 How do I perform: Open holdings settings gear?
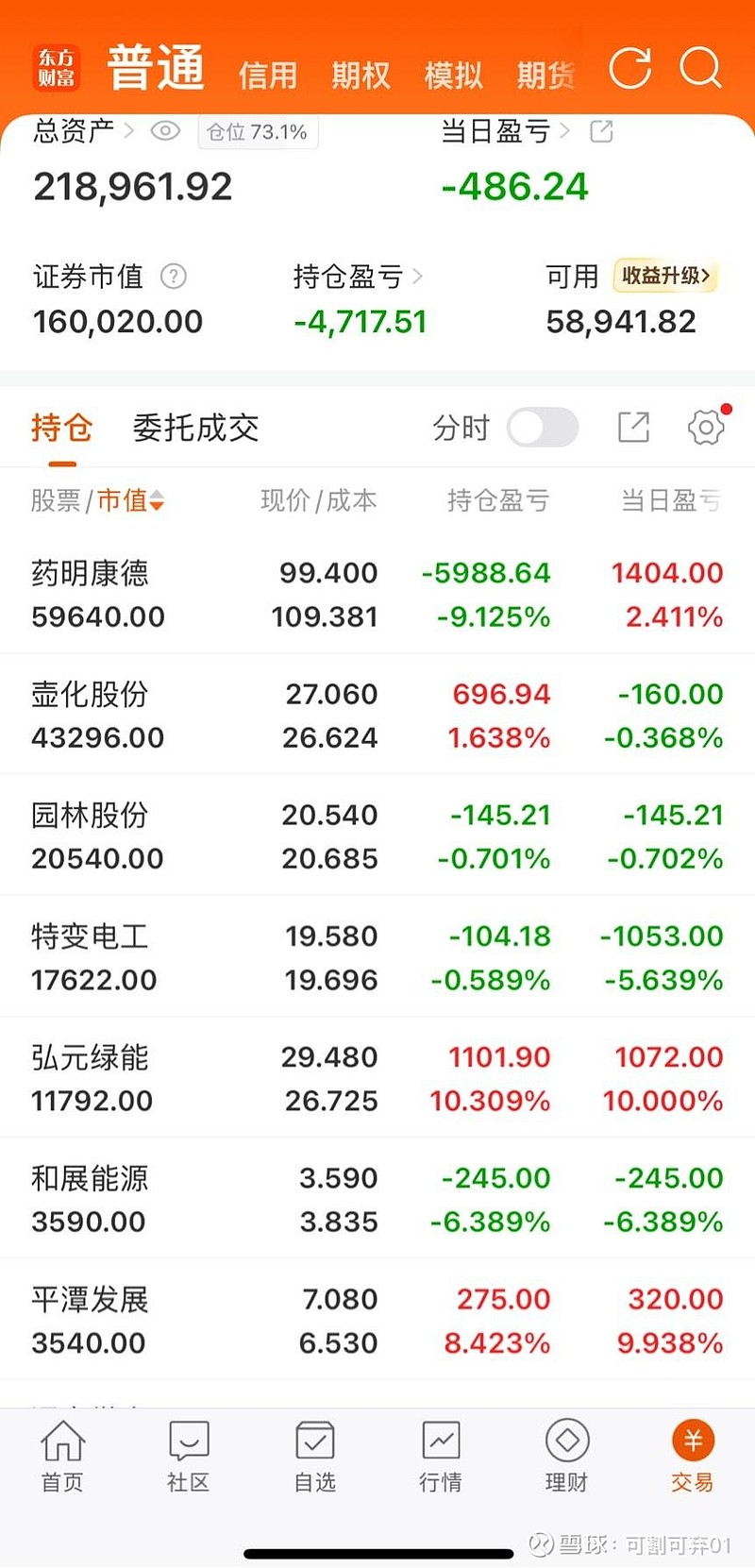click(706, 428)
